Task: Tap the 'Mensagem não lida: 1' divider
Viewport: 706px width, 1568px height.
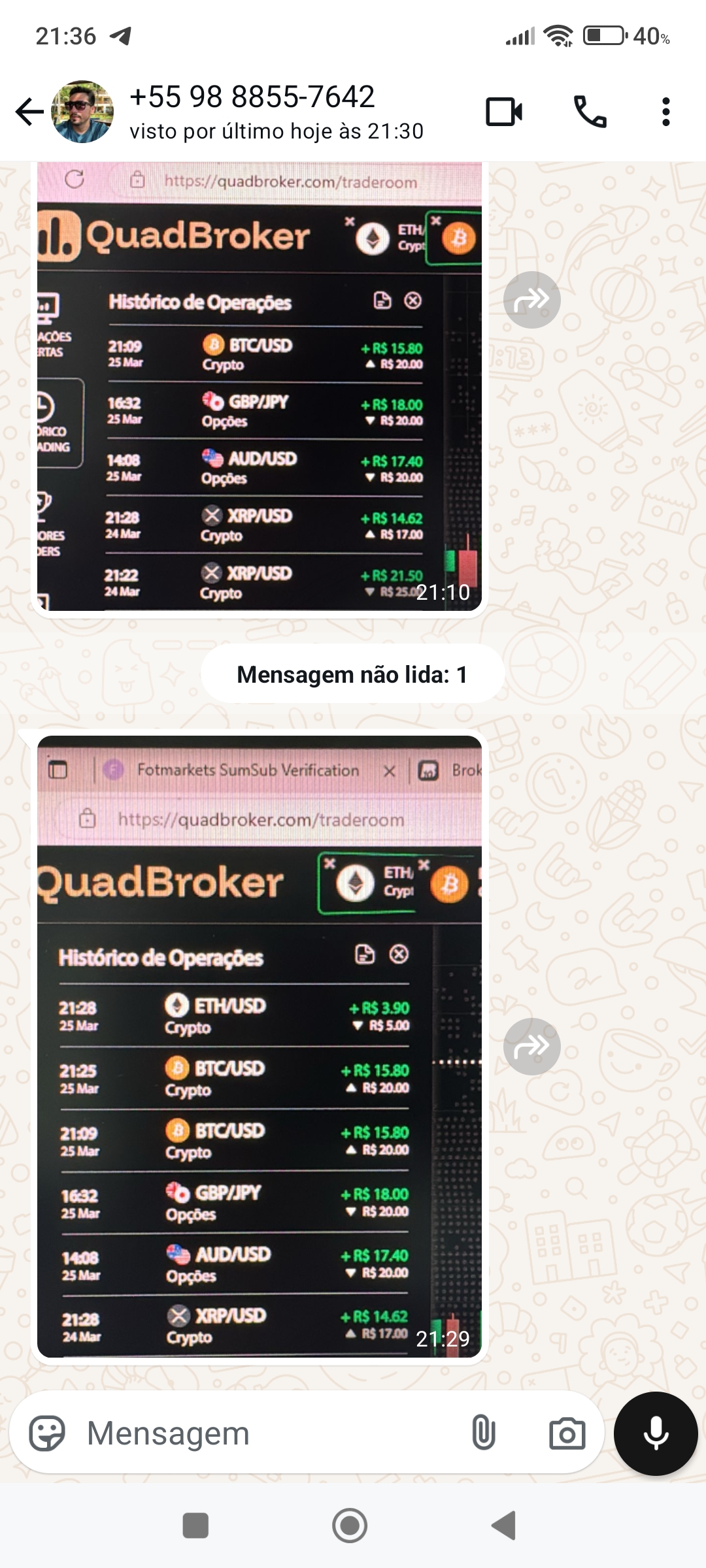Action: (x=352, y=675)
